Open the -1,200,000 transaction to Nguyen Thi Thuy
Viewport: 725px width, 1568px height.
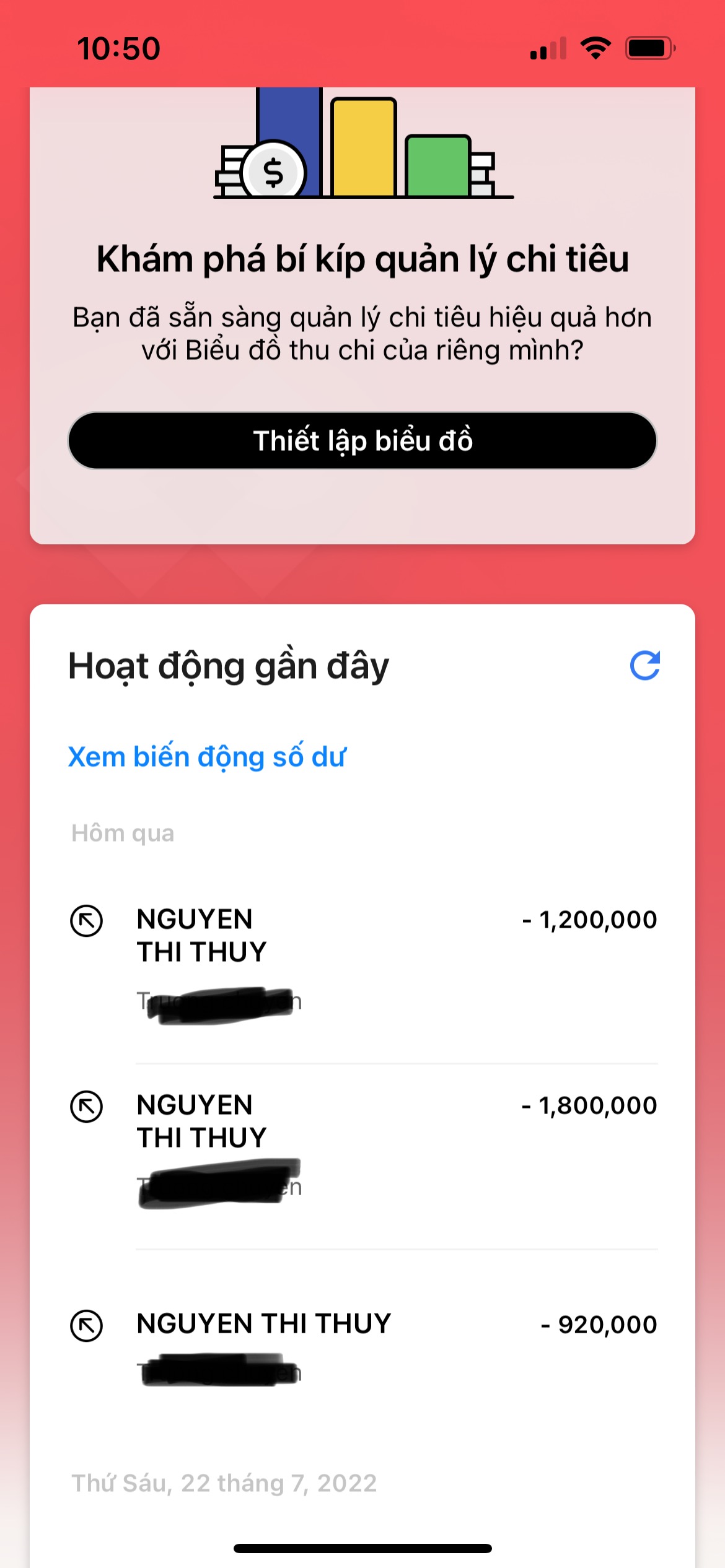point(362,970)
